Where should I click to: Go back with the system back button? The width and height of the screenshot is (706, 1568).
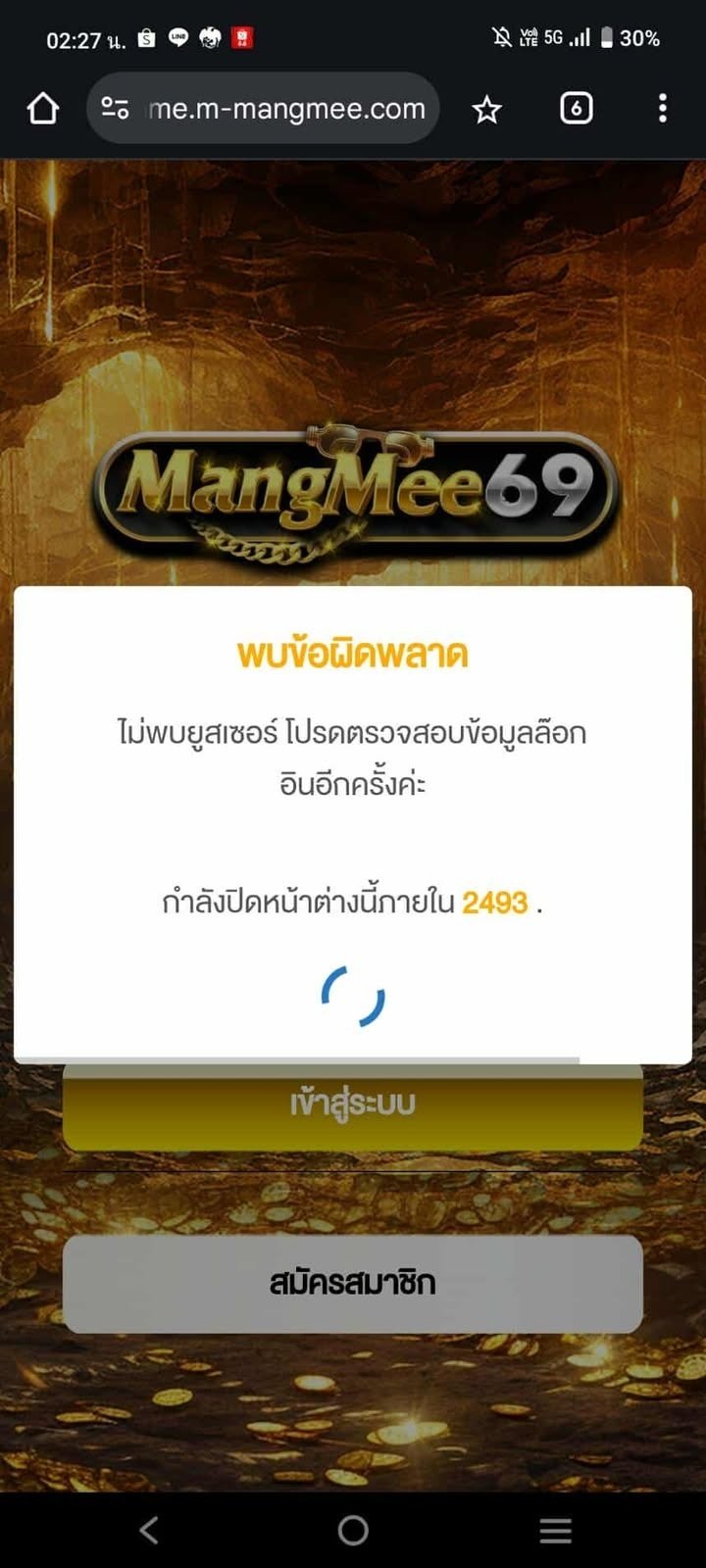point(149,1530)
